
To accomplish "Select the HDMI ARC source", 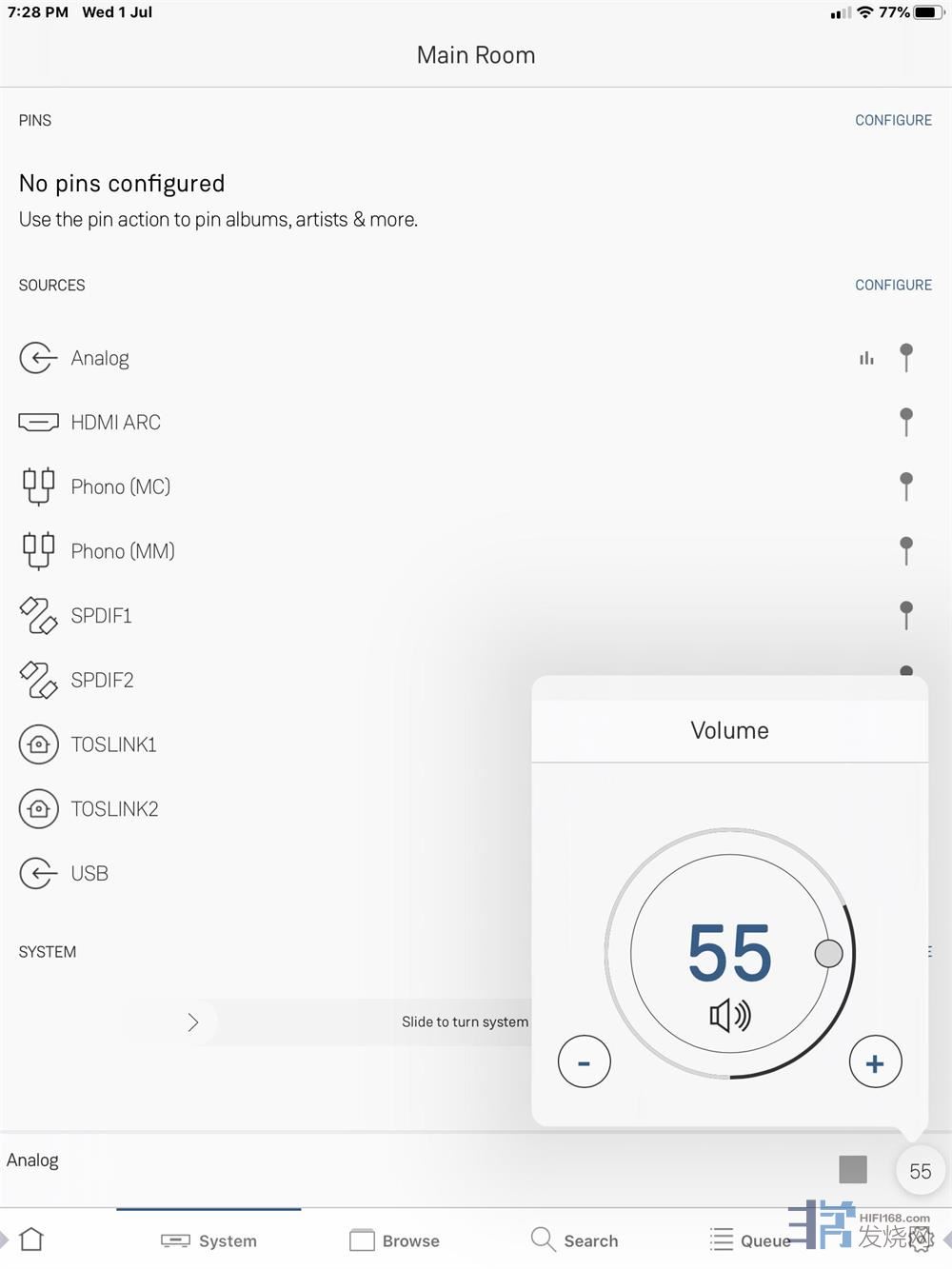I will point(115,423).
